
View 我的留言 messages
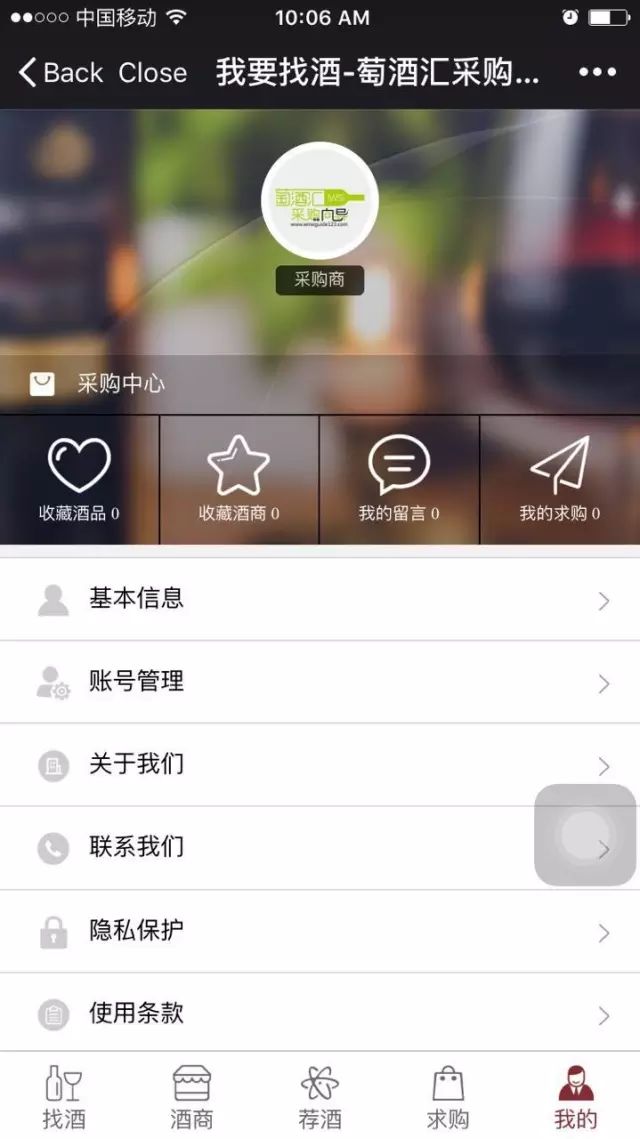pyautogui.click(x=399, y=480)
